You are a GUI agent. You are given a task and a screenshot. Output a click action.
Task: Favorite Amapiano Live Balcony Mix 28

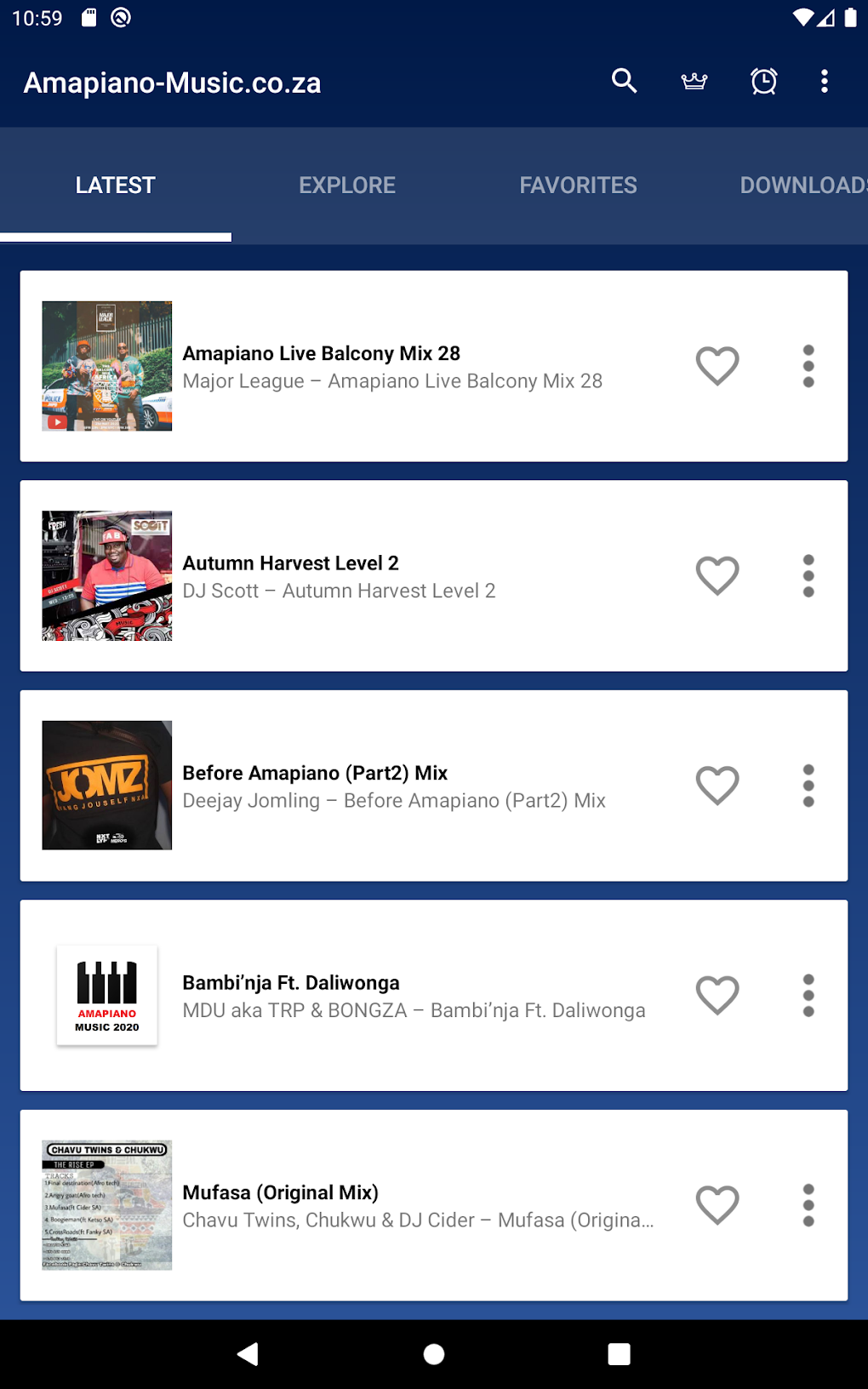[717, 366]
